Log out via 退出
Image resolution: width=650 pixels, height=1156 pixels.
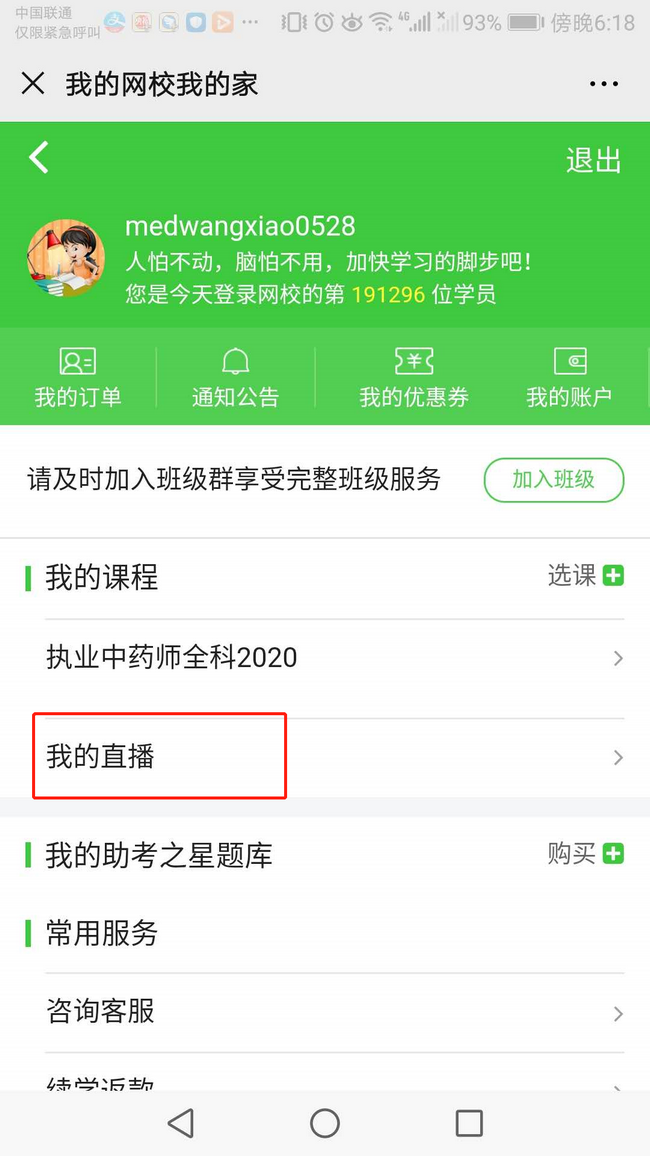(x=593, y=160)
